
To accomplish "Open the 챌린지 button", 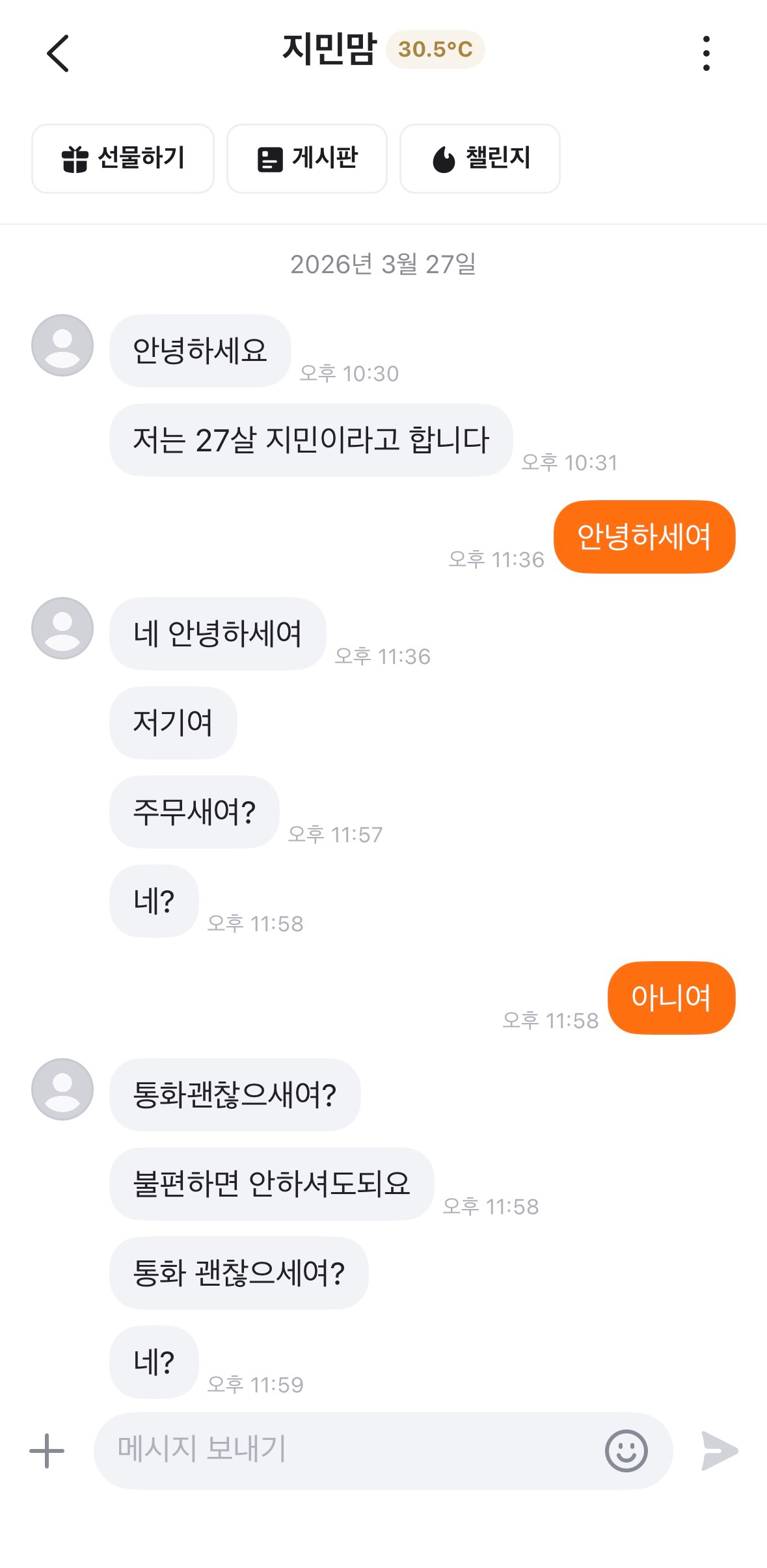I will tap(480, 158).
